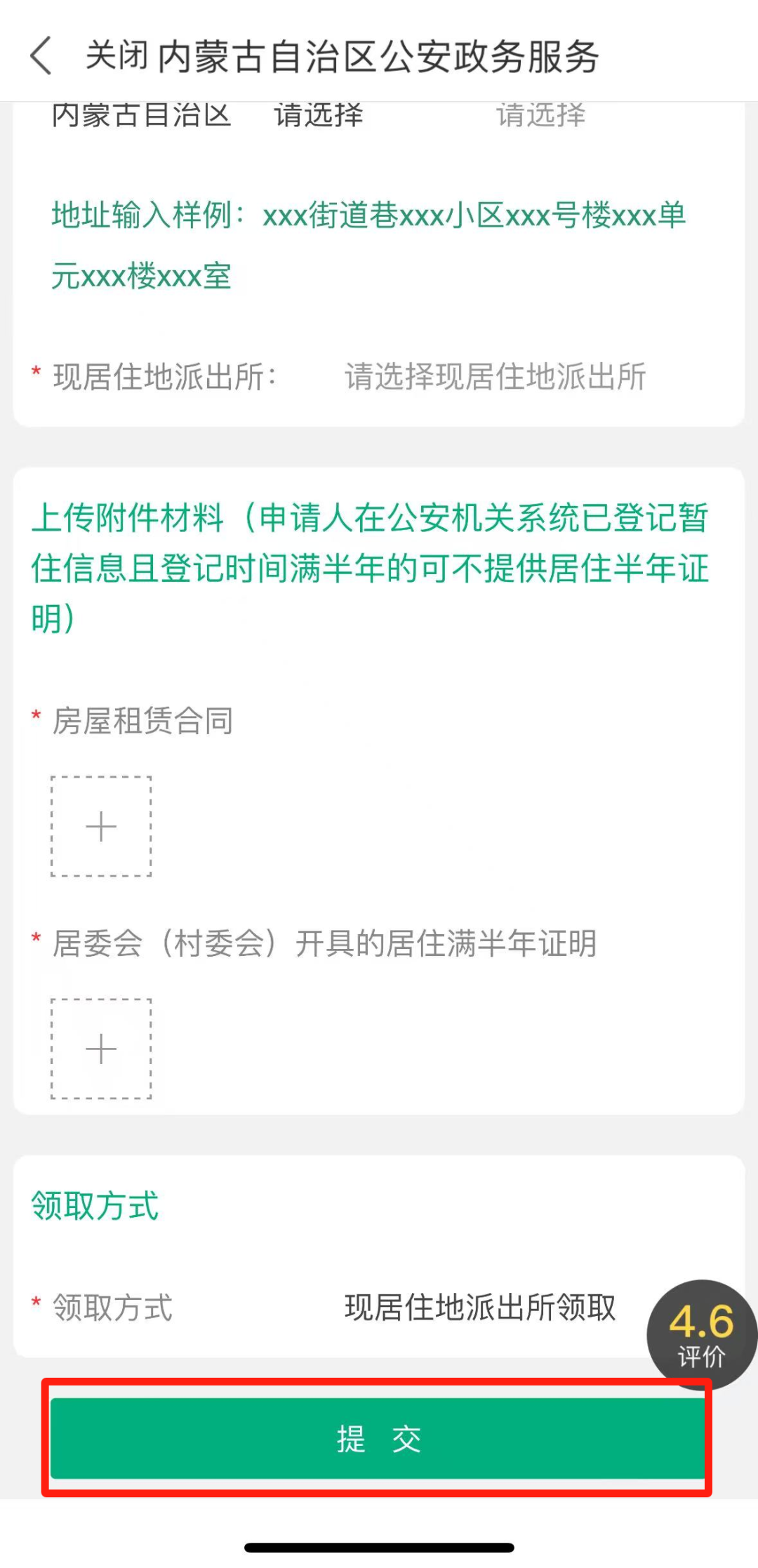Select the 内蒙古自治区 province field
Screen dimensions: 758x1568
pyautogui.click(x=141, y=116)
